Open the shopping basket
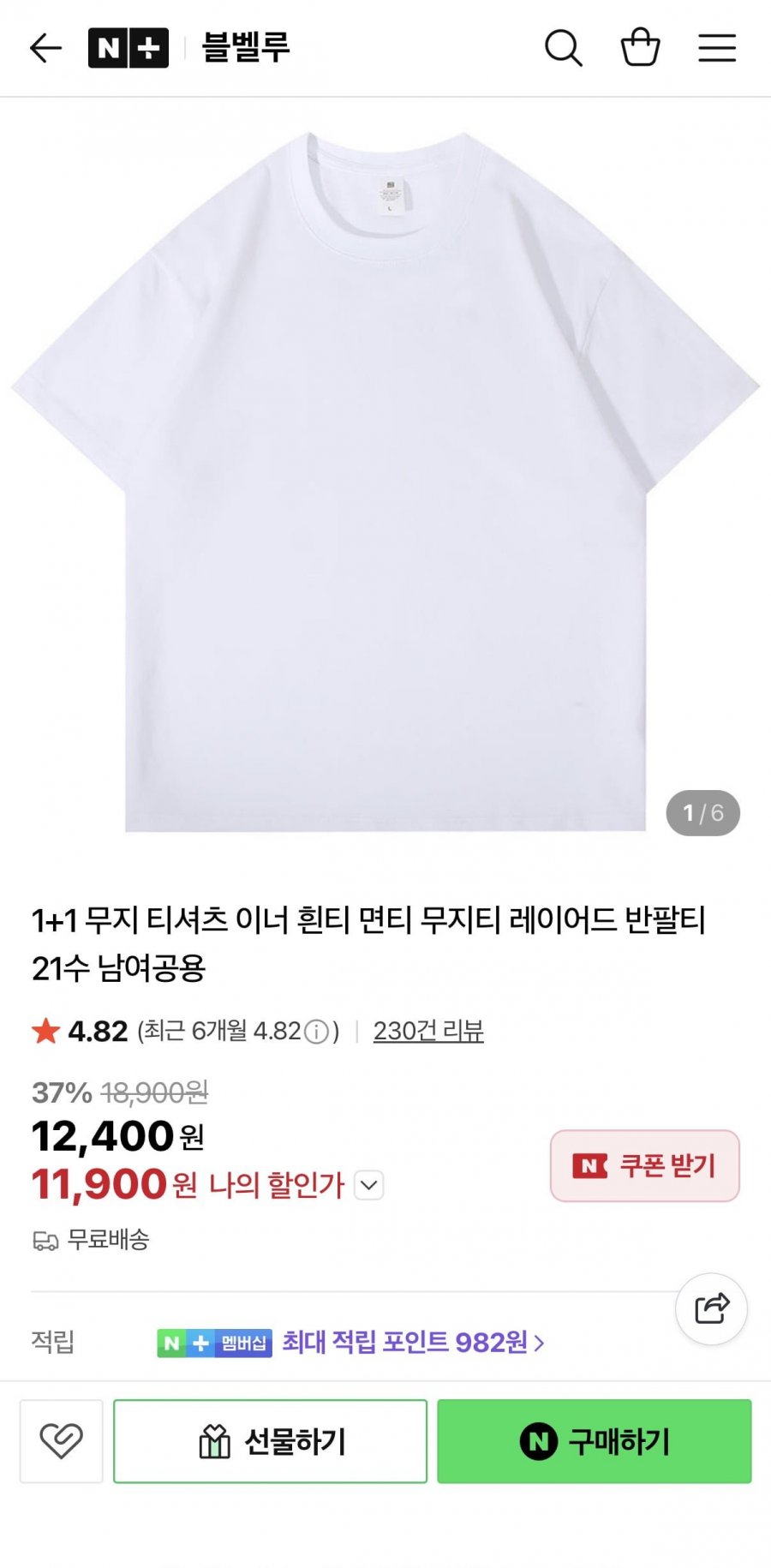The width and height of the screenshot is (771, 1568). click(x=640, y=48)
